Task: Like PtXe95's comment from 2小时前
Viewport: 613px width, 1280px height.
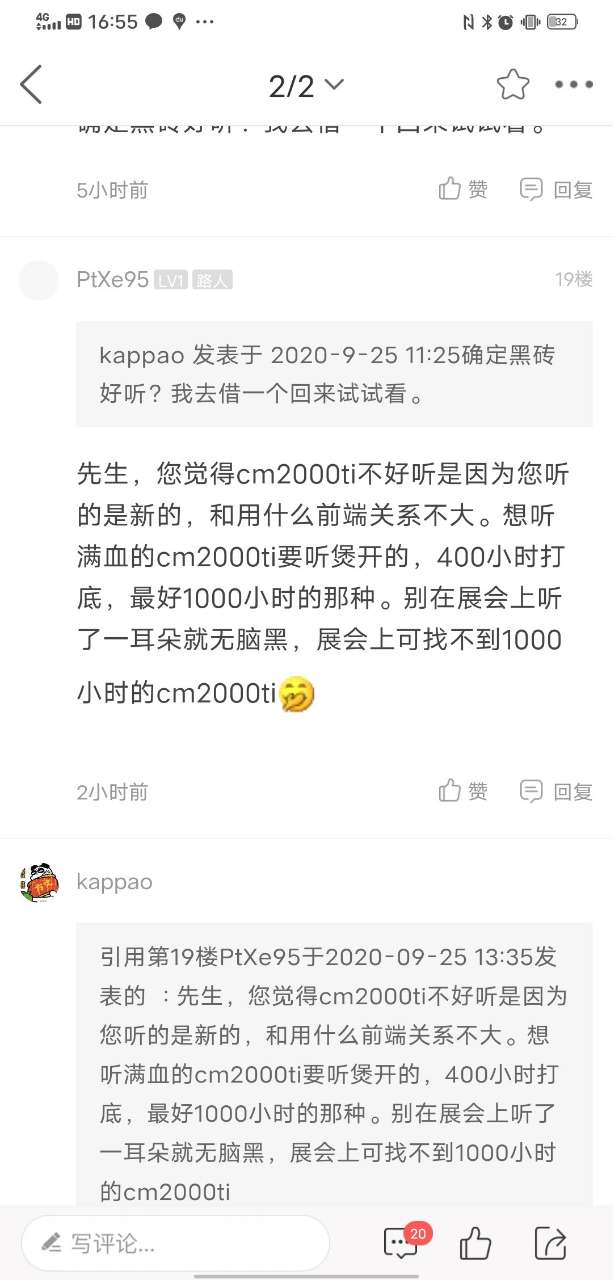Action: coord(463,791)
